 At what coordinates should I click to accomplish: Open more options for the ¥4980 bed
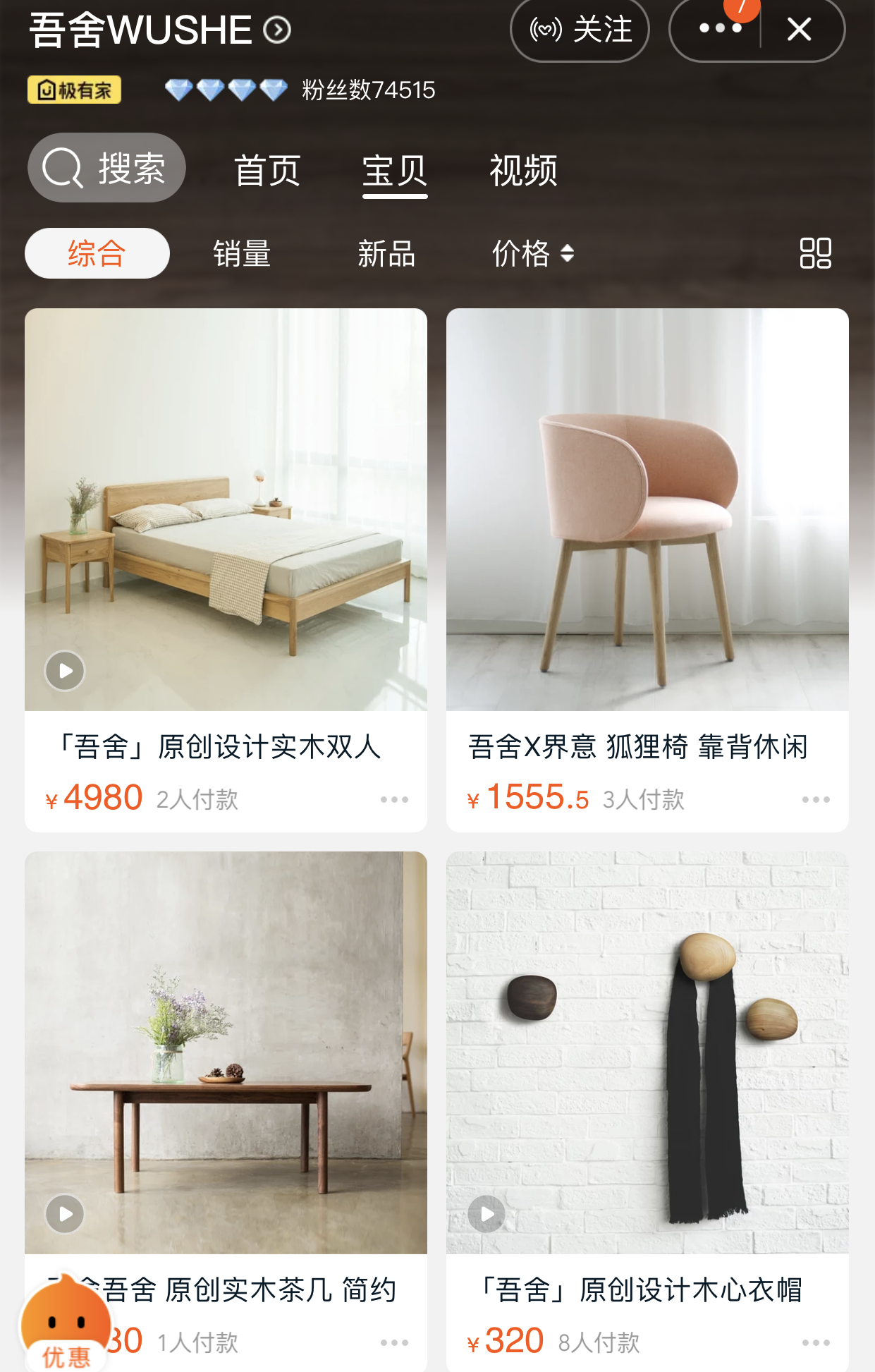(394, 800)
